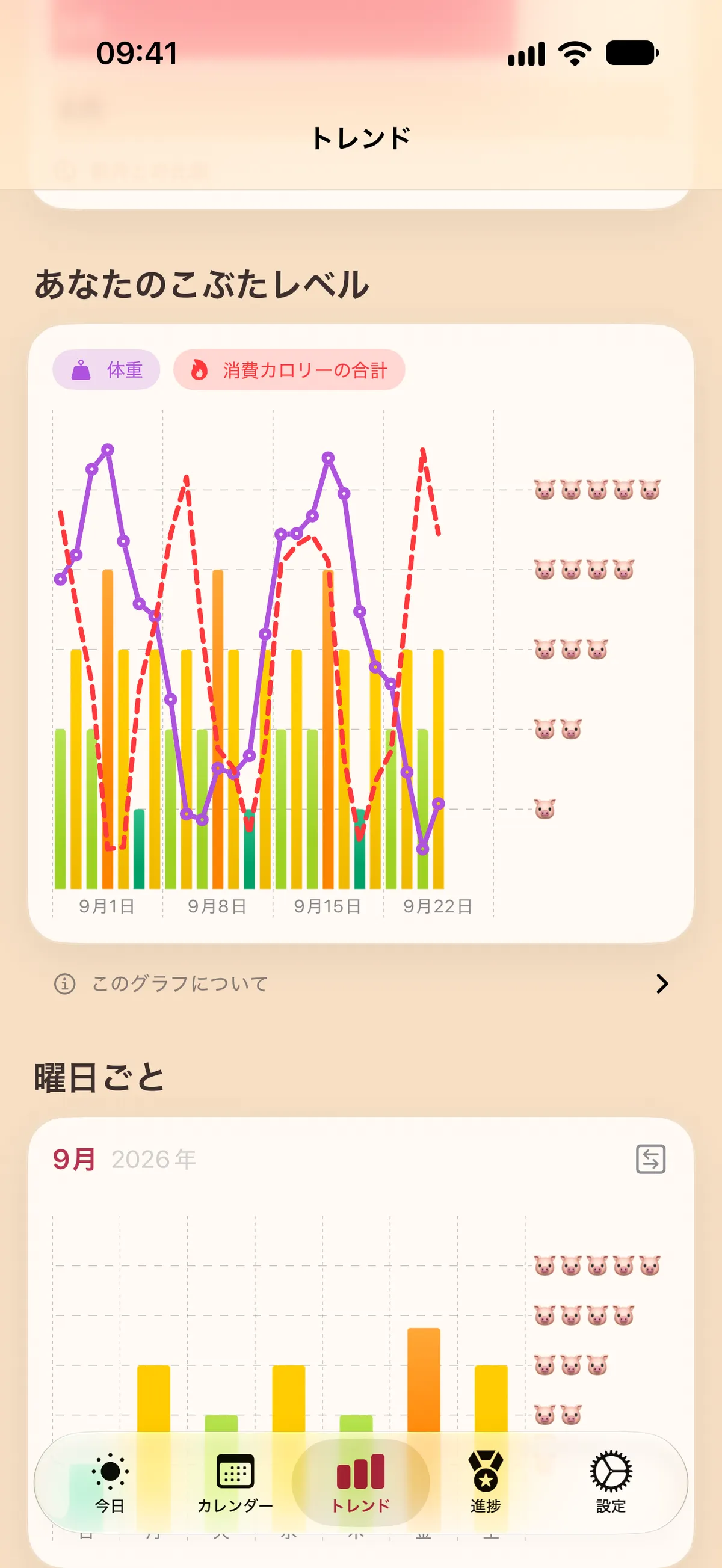Select the トレンド tab

(360, 1483)
